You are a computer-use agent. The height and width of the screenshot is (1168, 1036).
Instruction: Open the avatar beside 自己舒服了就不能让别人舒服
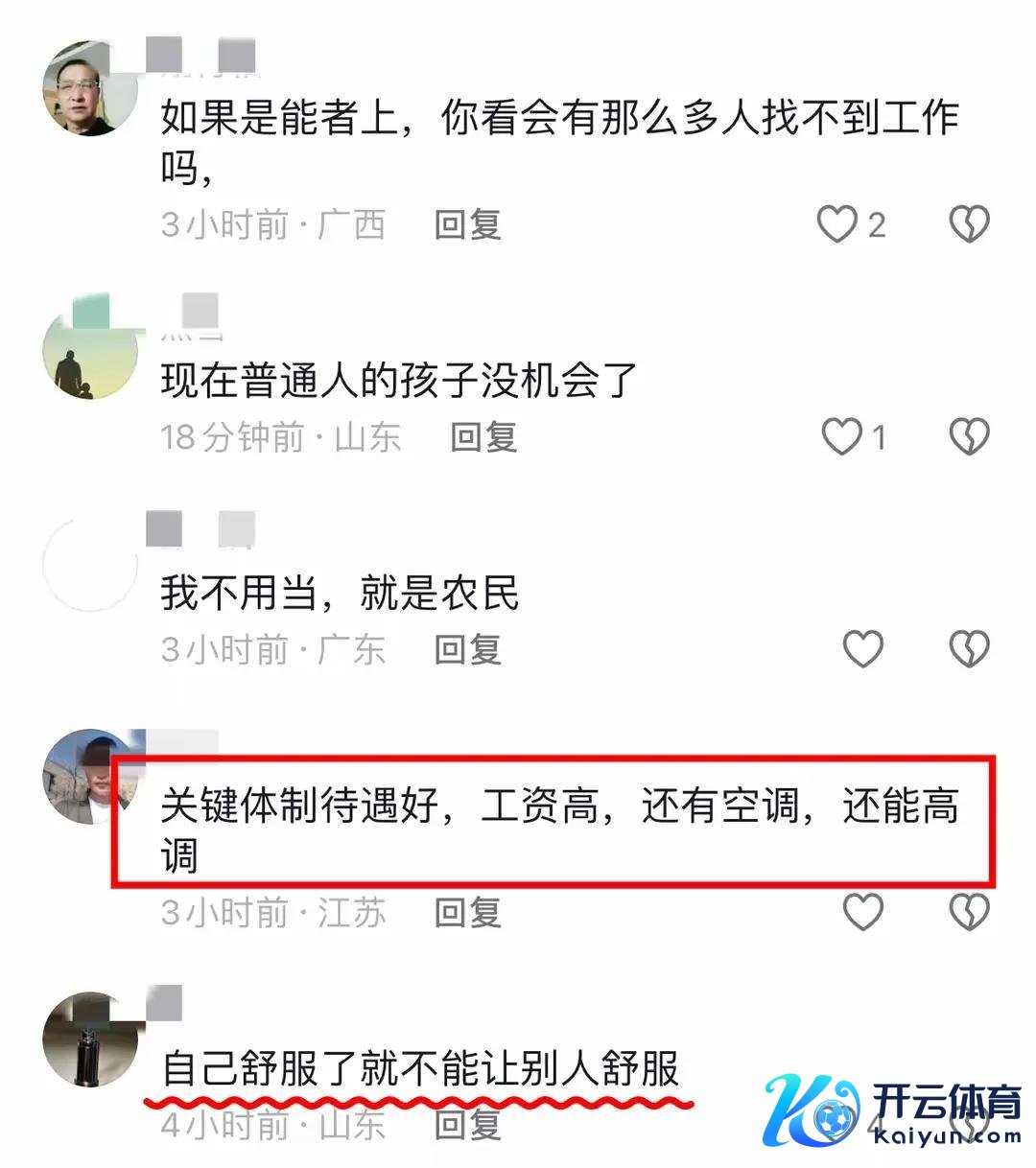pos(91,1040)
